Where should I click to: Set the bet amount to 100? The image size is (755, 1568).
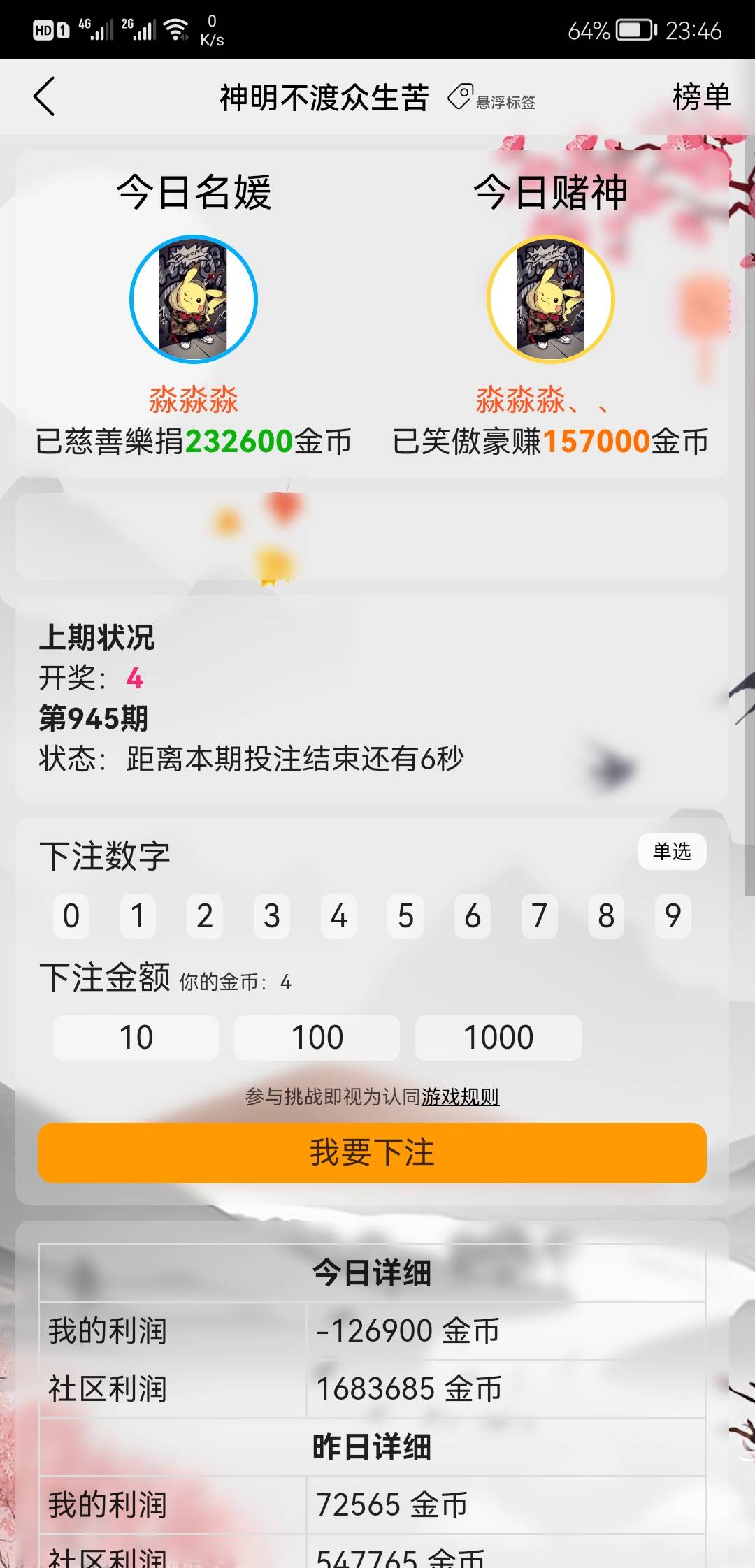(317, 1038)
